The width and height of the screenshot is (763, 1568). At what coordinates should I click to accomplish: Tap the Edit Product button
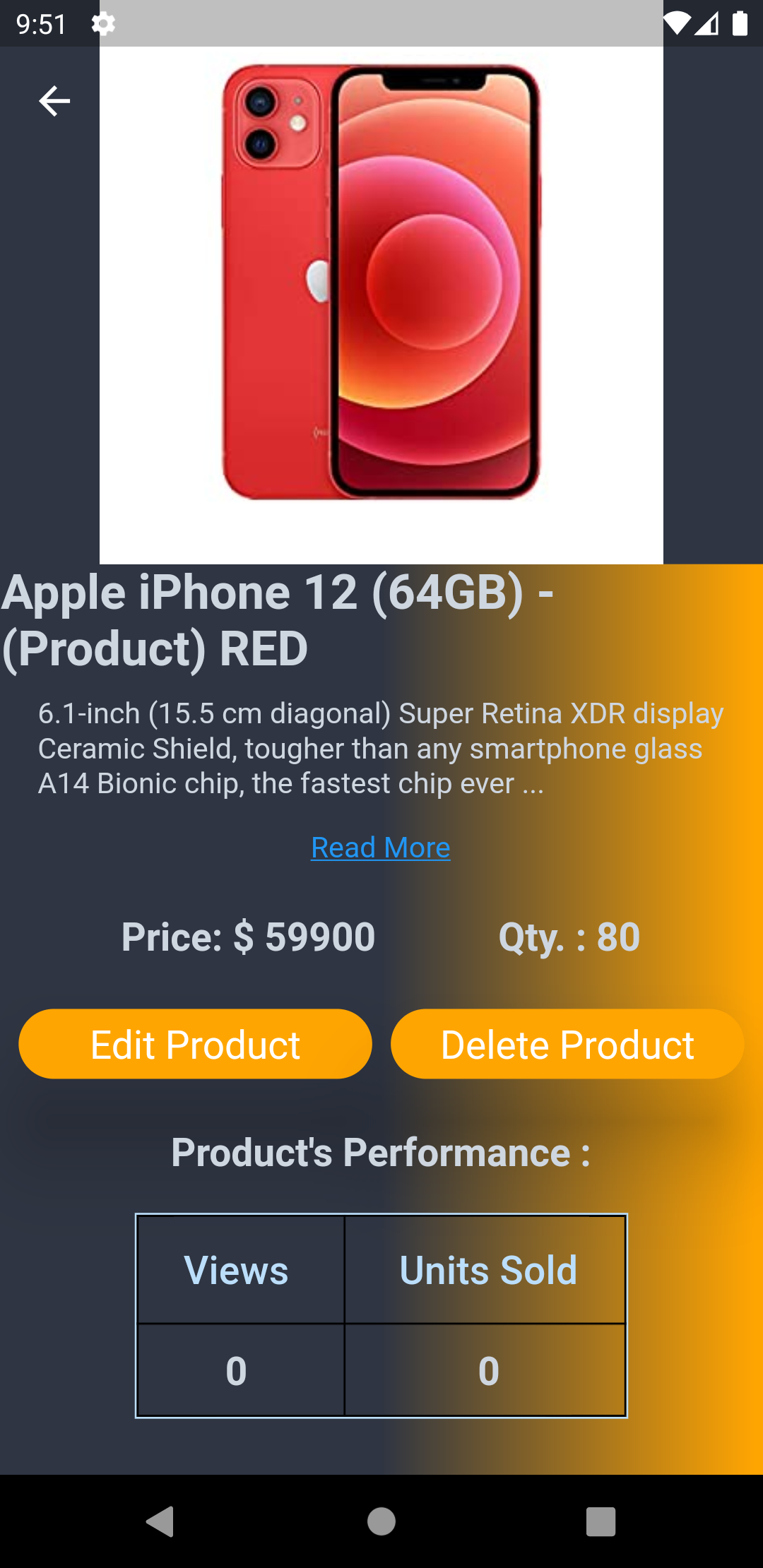pos(195,1044)
